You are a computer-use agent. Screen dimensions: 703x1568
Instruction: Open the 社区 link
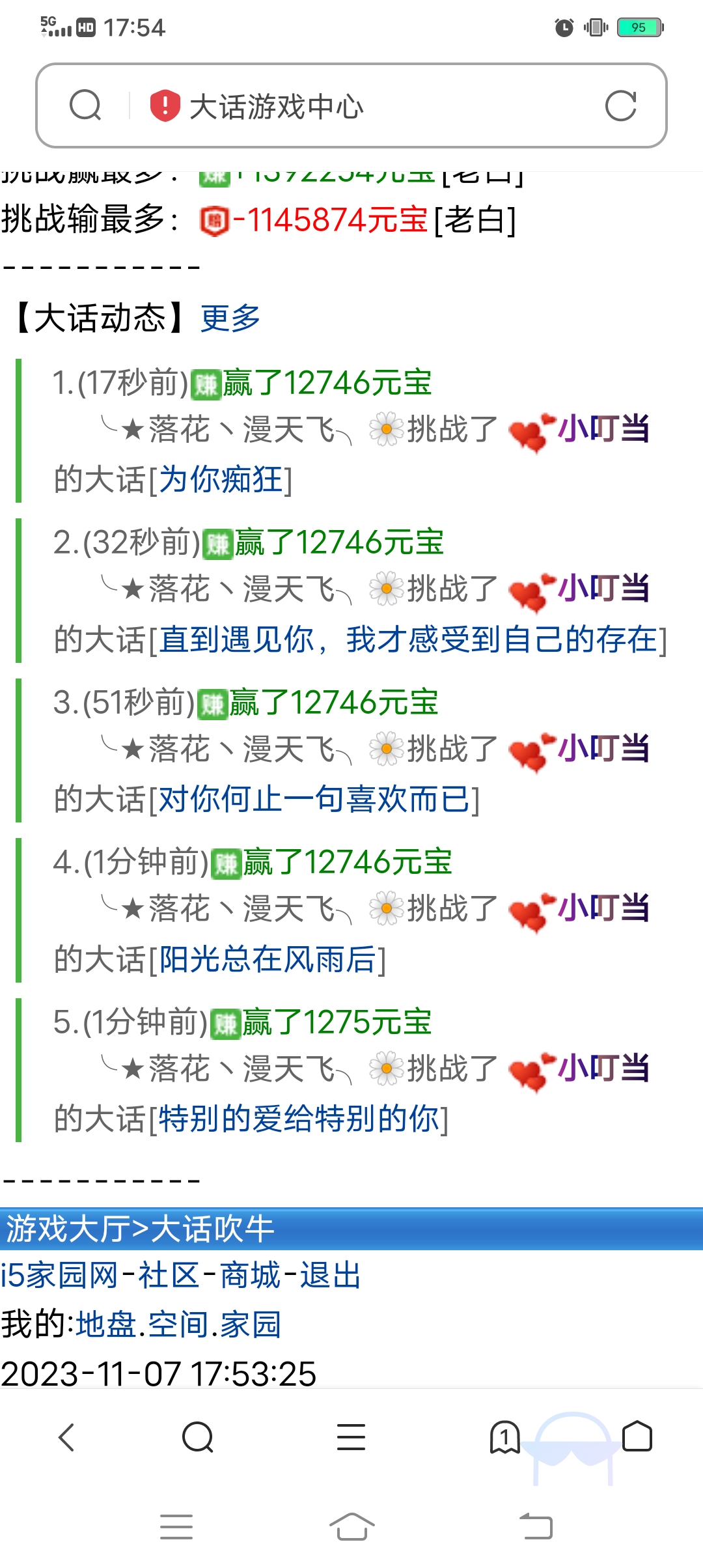(169, 1276)
